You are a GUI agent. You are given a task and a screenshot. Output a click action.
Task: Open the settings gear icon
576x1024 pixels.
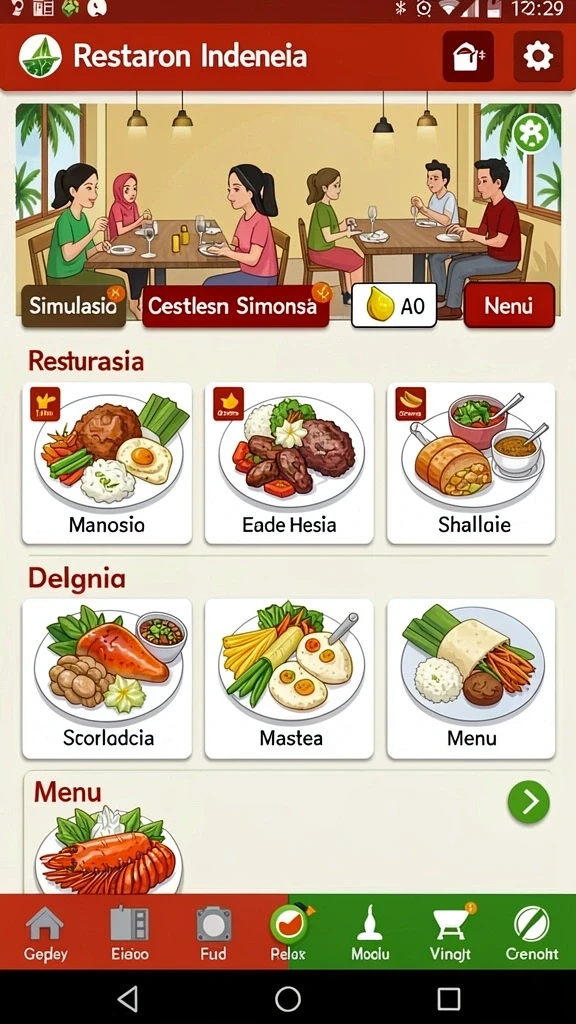pos(538,56)
